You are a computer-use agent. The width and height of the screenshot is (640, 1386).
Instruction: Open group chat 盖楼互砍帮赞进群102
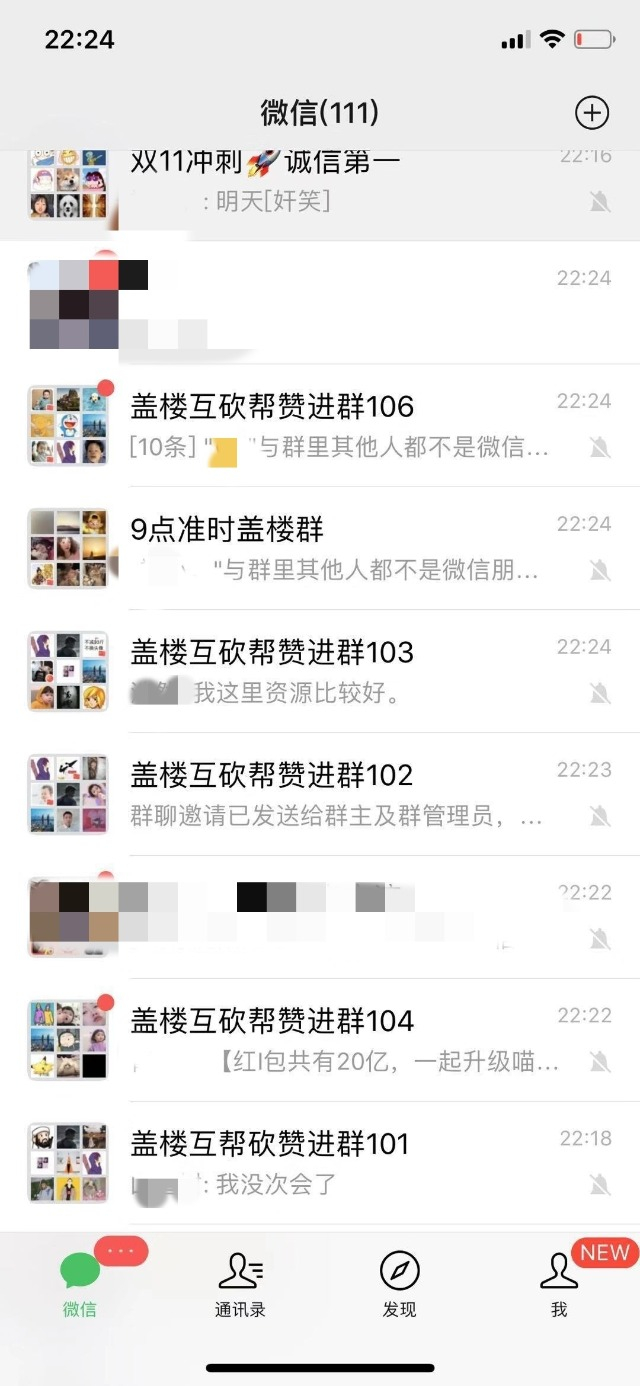click(x=320, y=794)
